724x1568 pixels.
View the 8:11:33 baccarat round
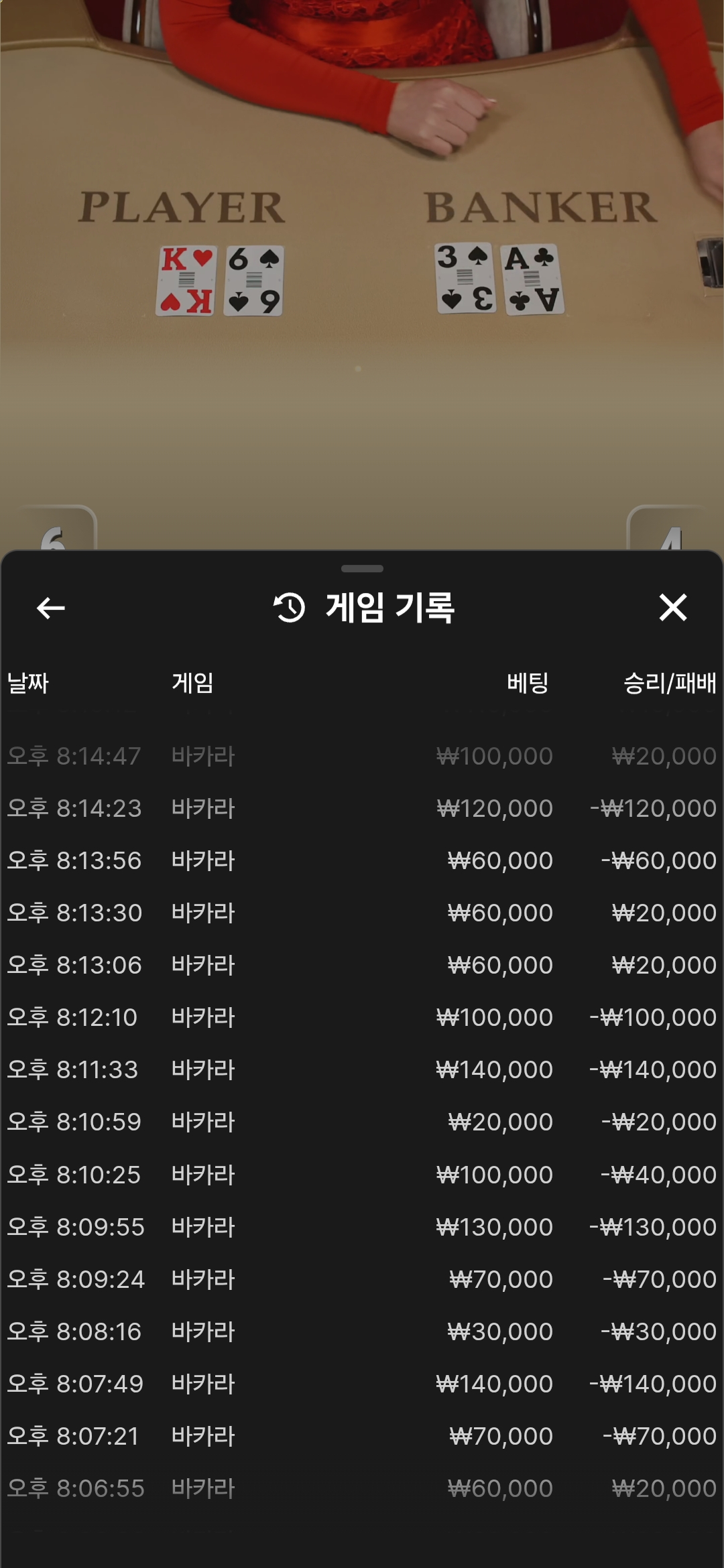tap(362, 1069)
